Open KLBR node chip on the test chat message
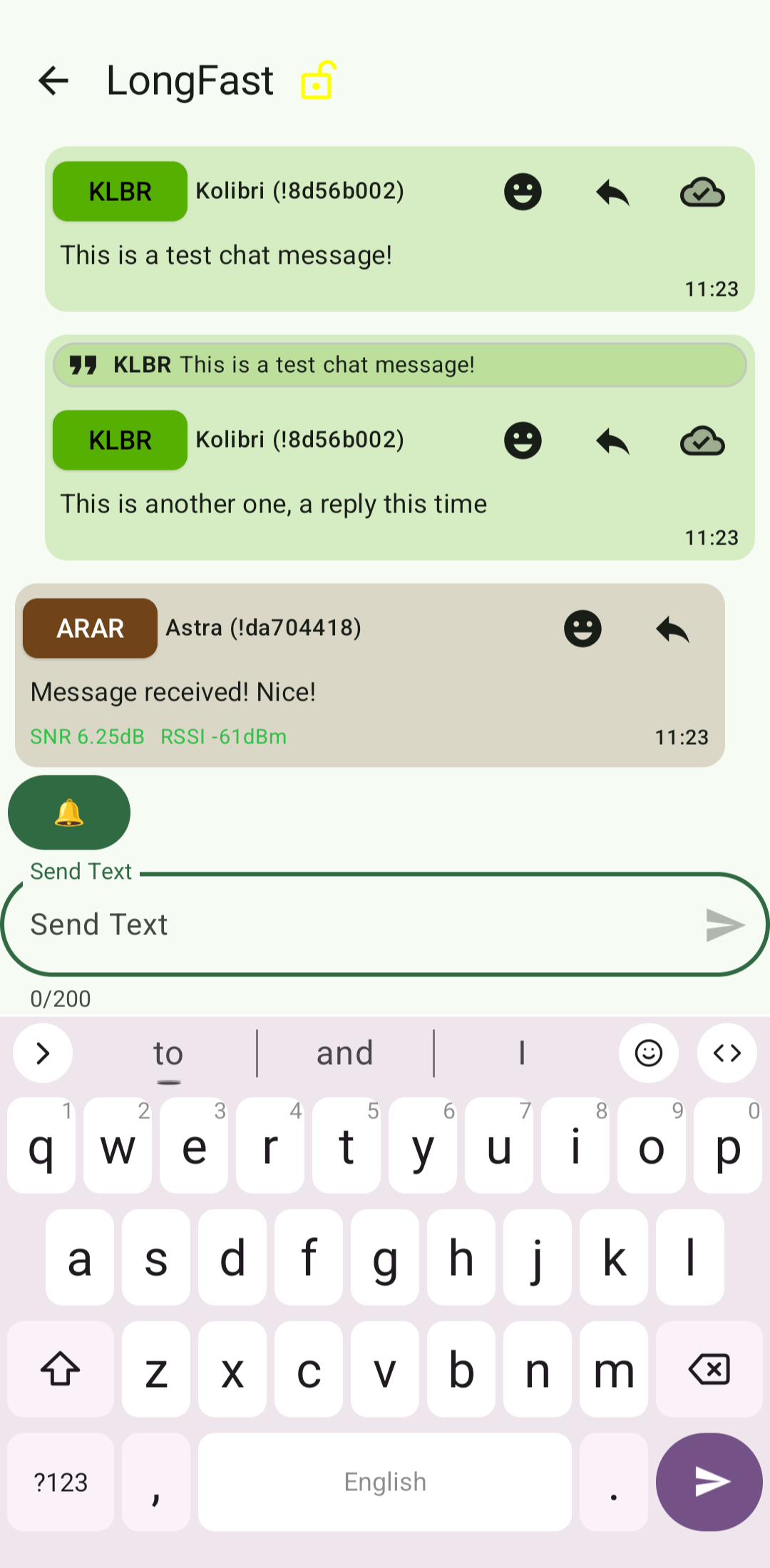This screenshot has width=770, height=1568. pos(120,192)
